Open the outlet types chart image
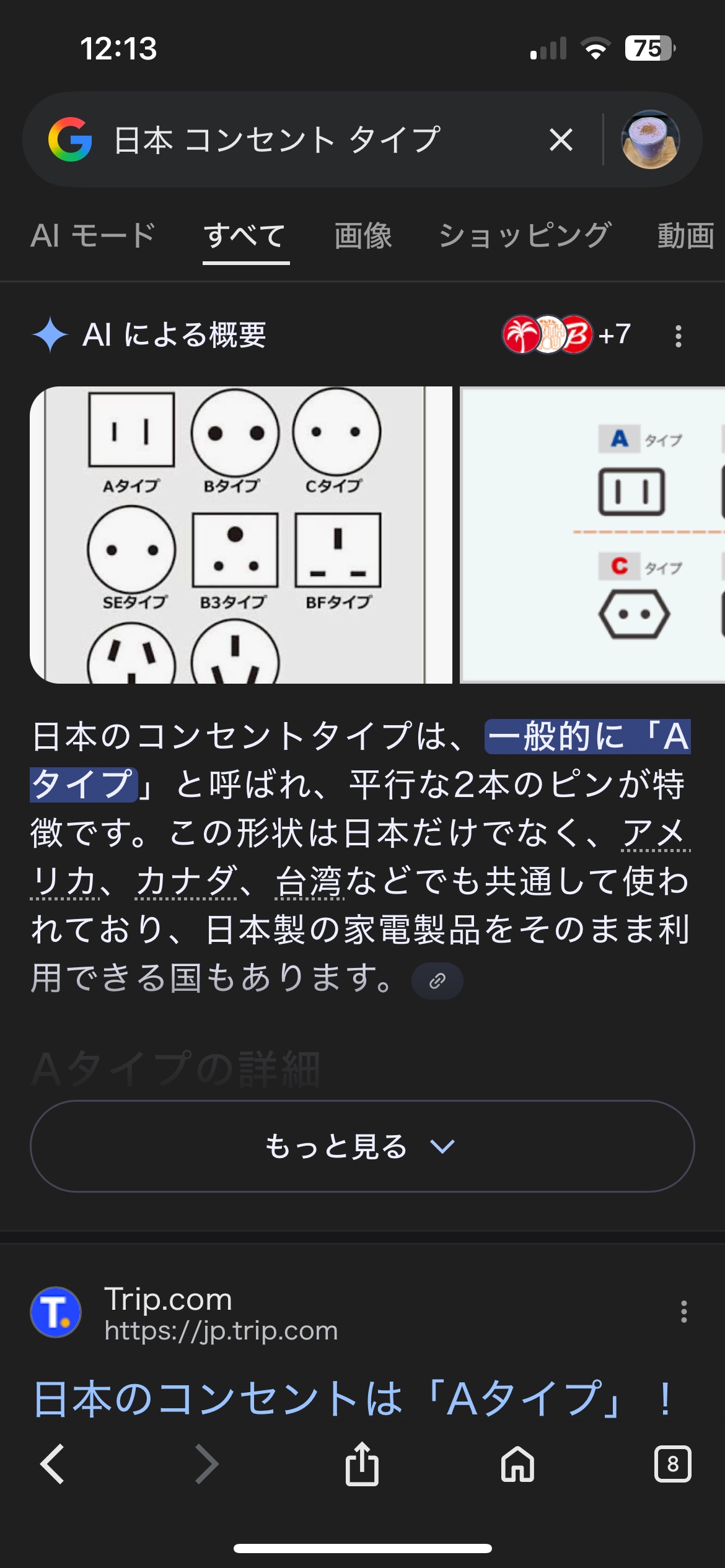The width and height of the screenshot is (725, 1568). pyautogui.click(x=240, y=535)
